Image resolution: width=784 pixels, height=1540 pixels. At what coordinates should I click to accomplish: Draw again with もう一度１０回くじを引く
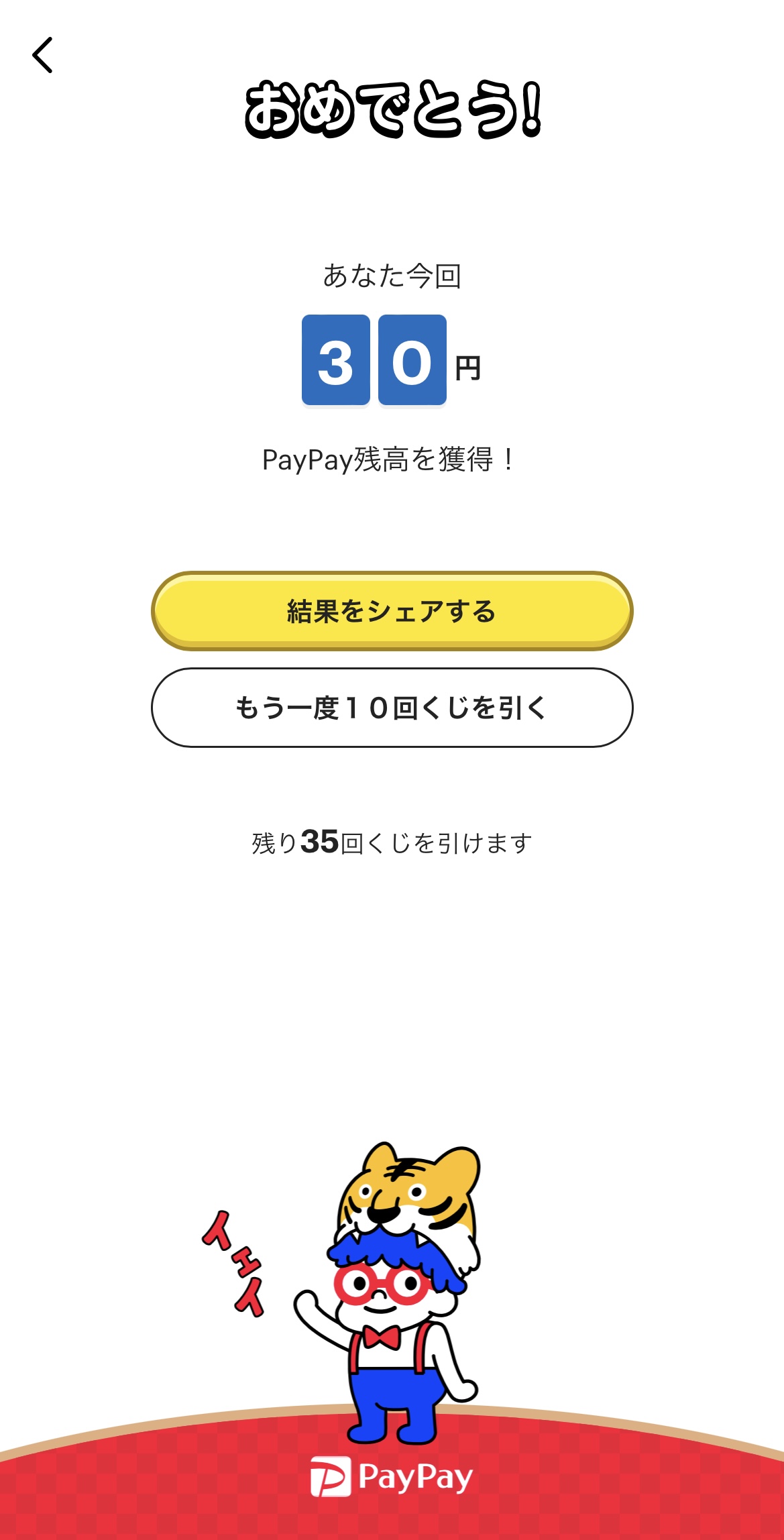392,708
